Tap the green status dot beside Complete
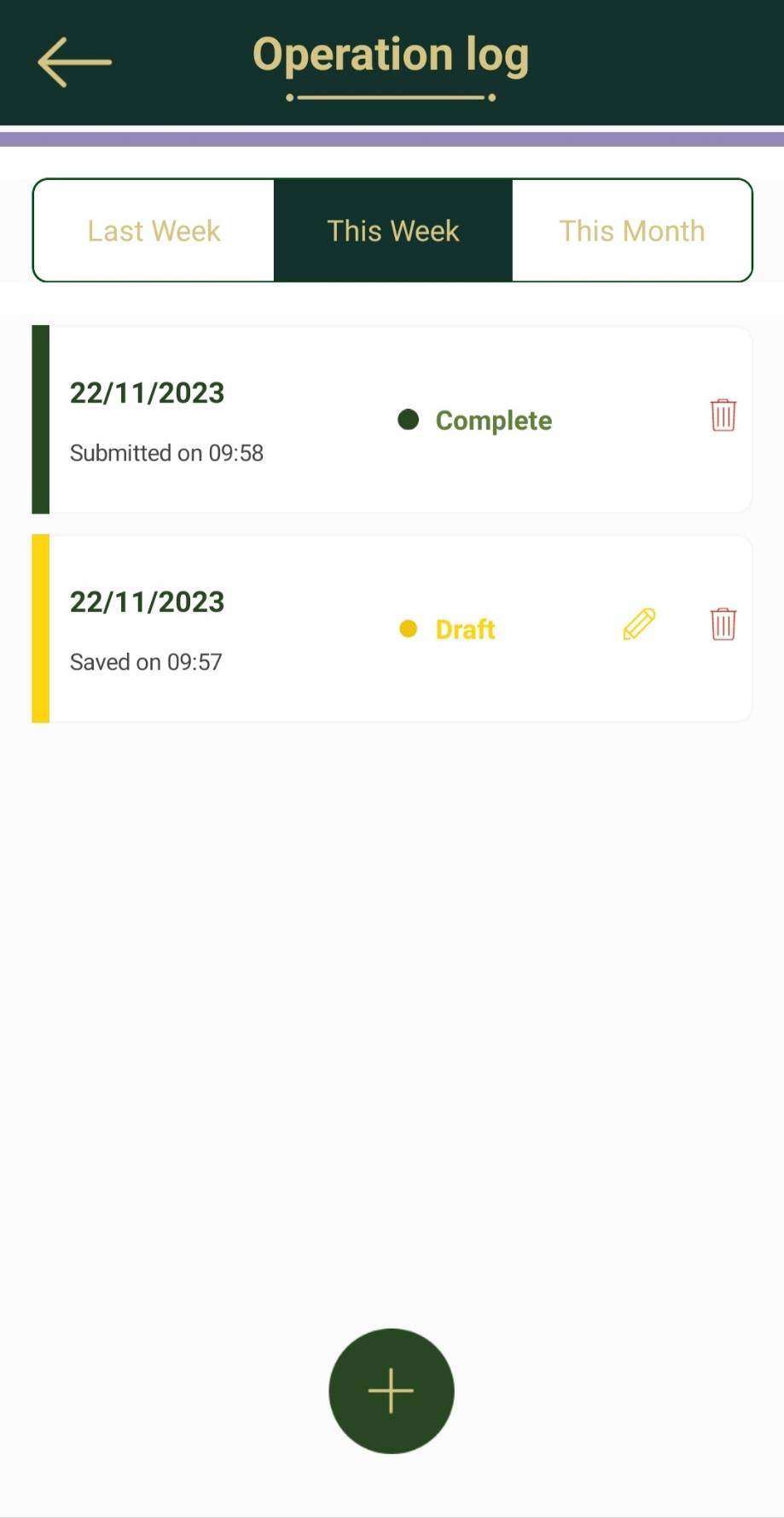The width and height of the screenshot is (784, 1518). tap(408, 420)
